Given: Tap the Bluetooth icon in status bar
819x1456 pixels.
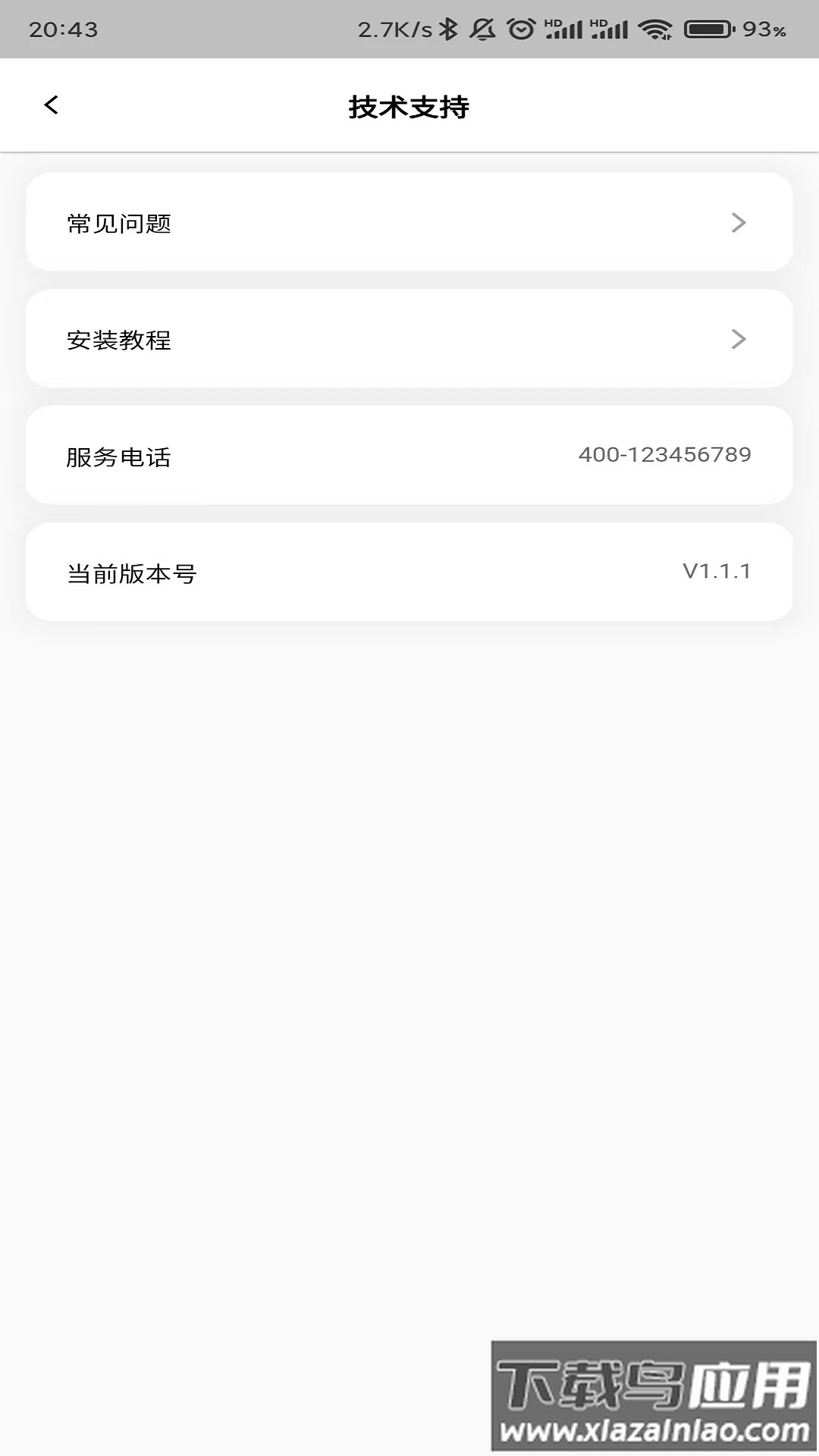Looking at the screenshot, I should 449,29.
